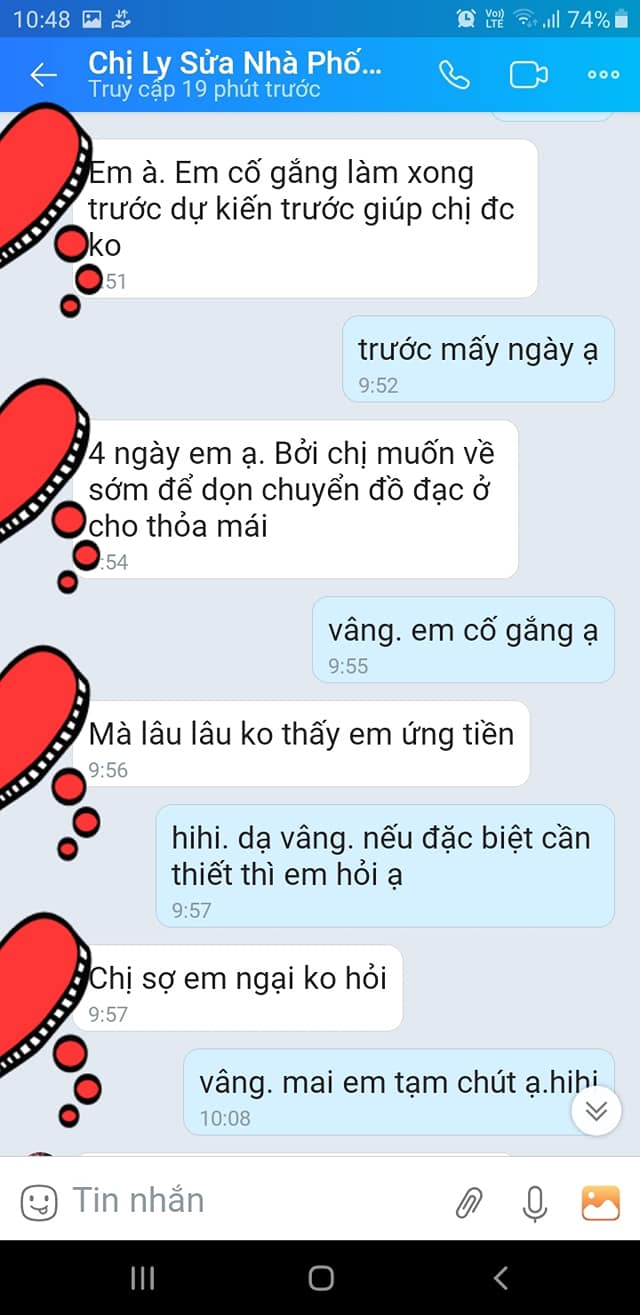Viewport: 640px width, 1315px height.
Task: Jump to latest messages with down arrow
Action: pyautogui.click(x=597, y=1111)
